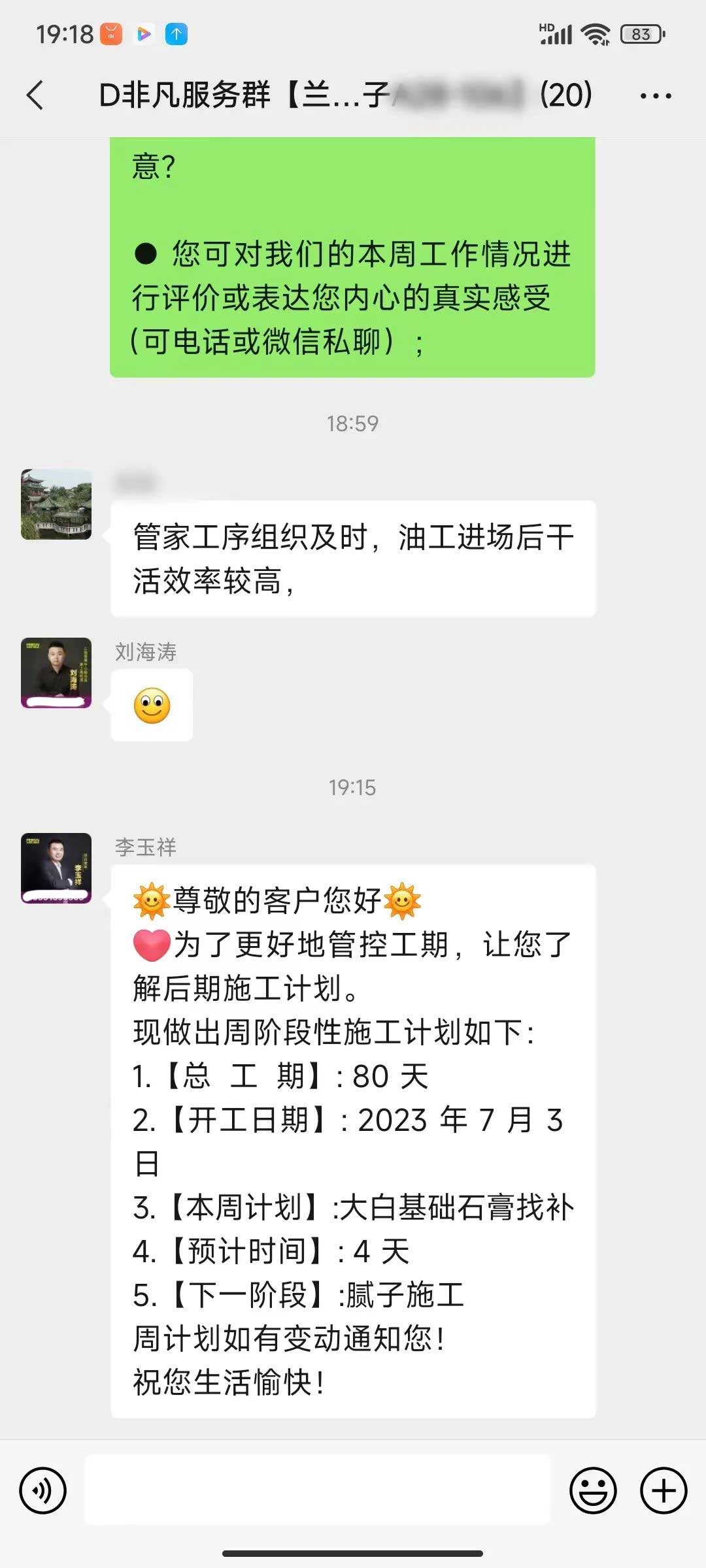Open the chat info three-dot menu
Viewport: 706px width, 1568px height.
click(x=656, y=96)
